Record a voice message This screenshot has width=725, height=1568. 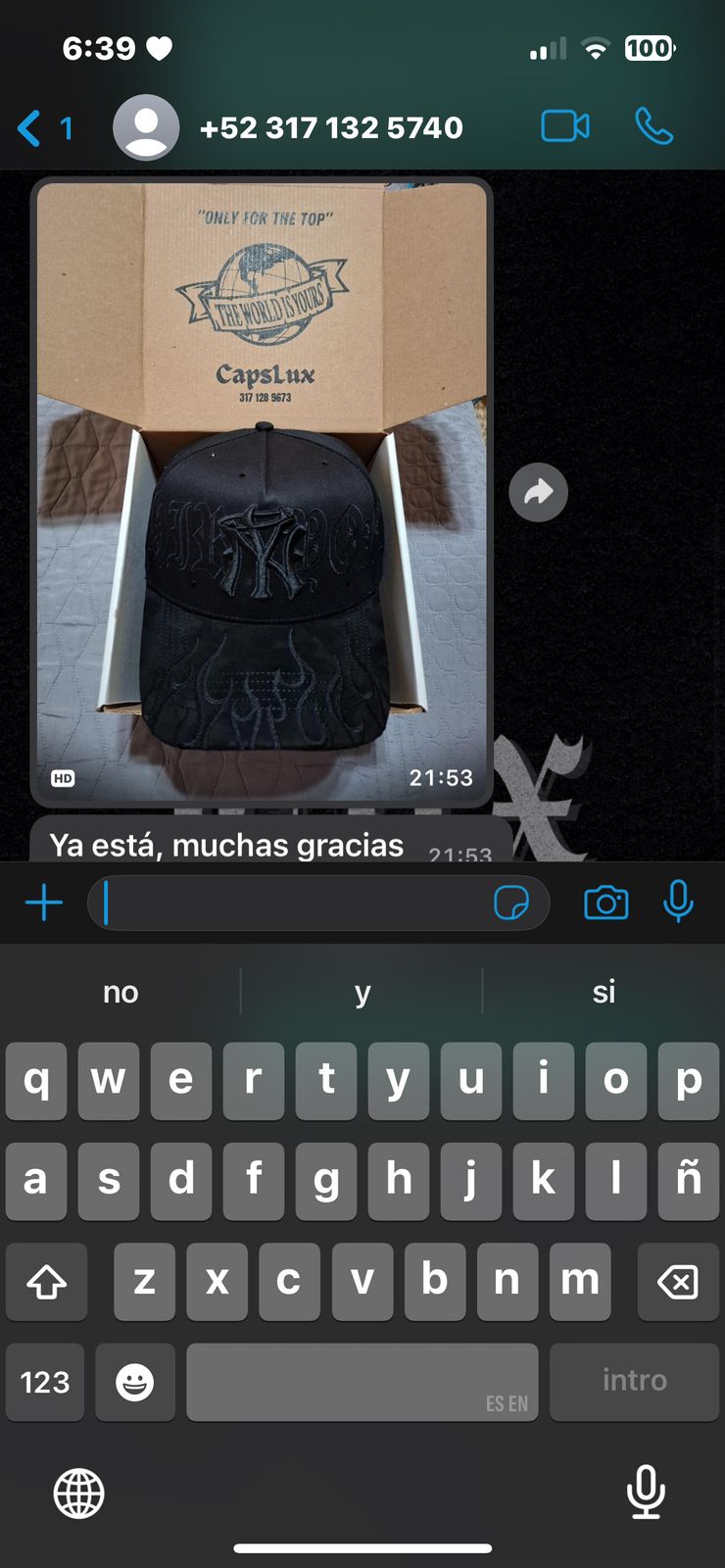(678, 903)
